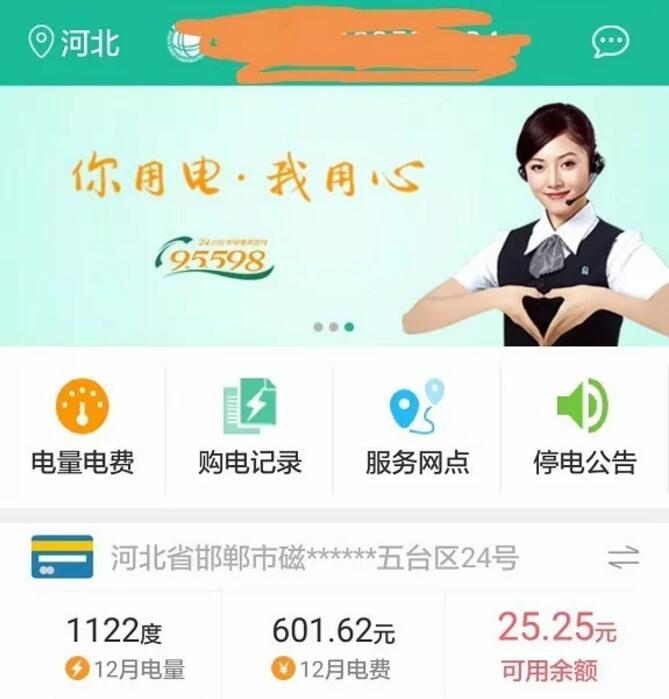
Task: View 12月电量 usage details
Action: tap(113, 647)
